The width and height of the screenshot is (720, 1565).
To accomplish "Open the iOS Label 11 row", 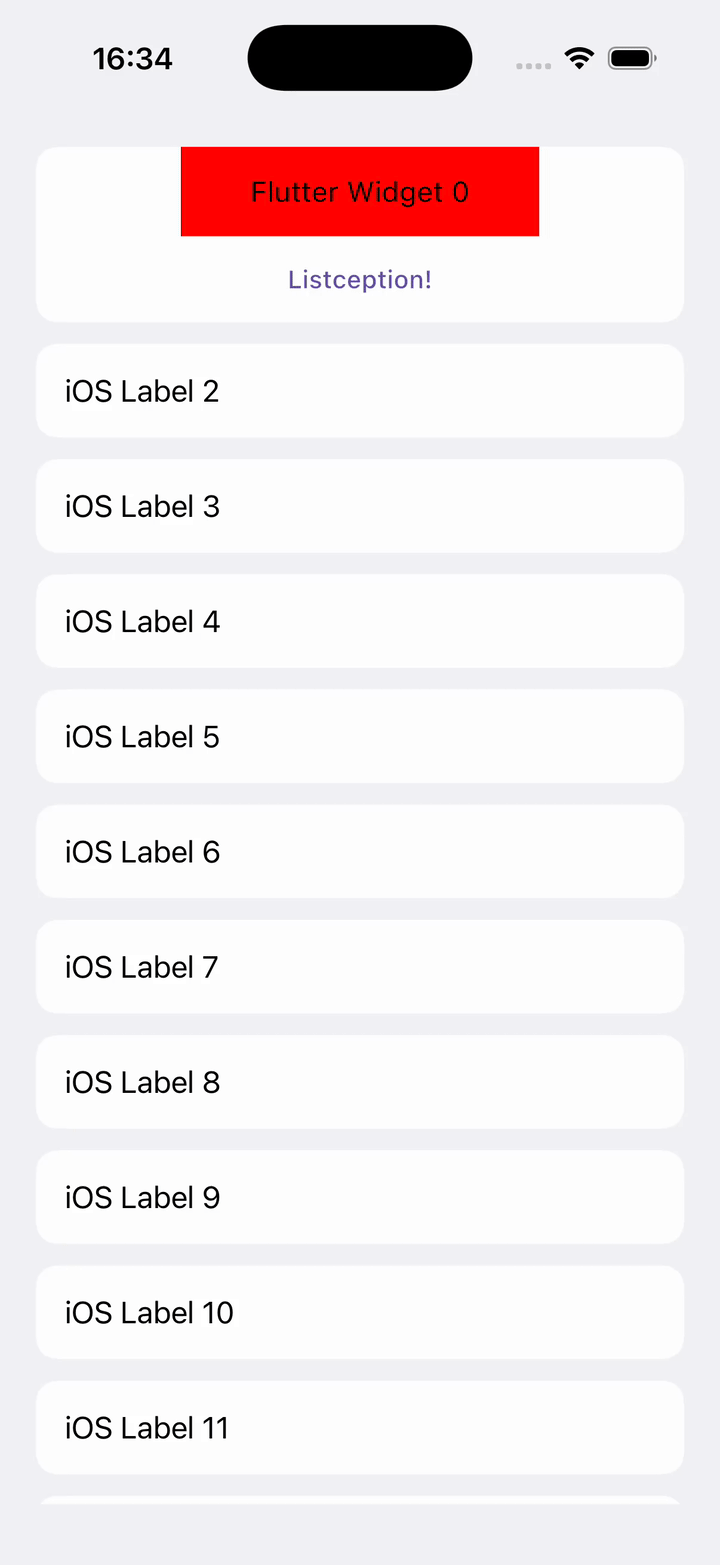I will (x=360, y=1427).
